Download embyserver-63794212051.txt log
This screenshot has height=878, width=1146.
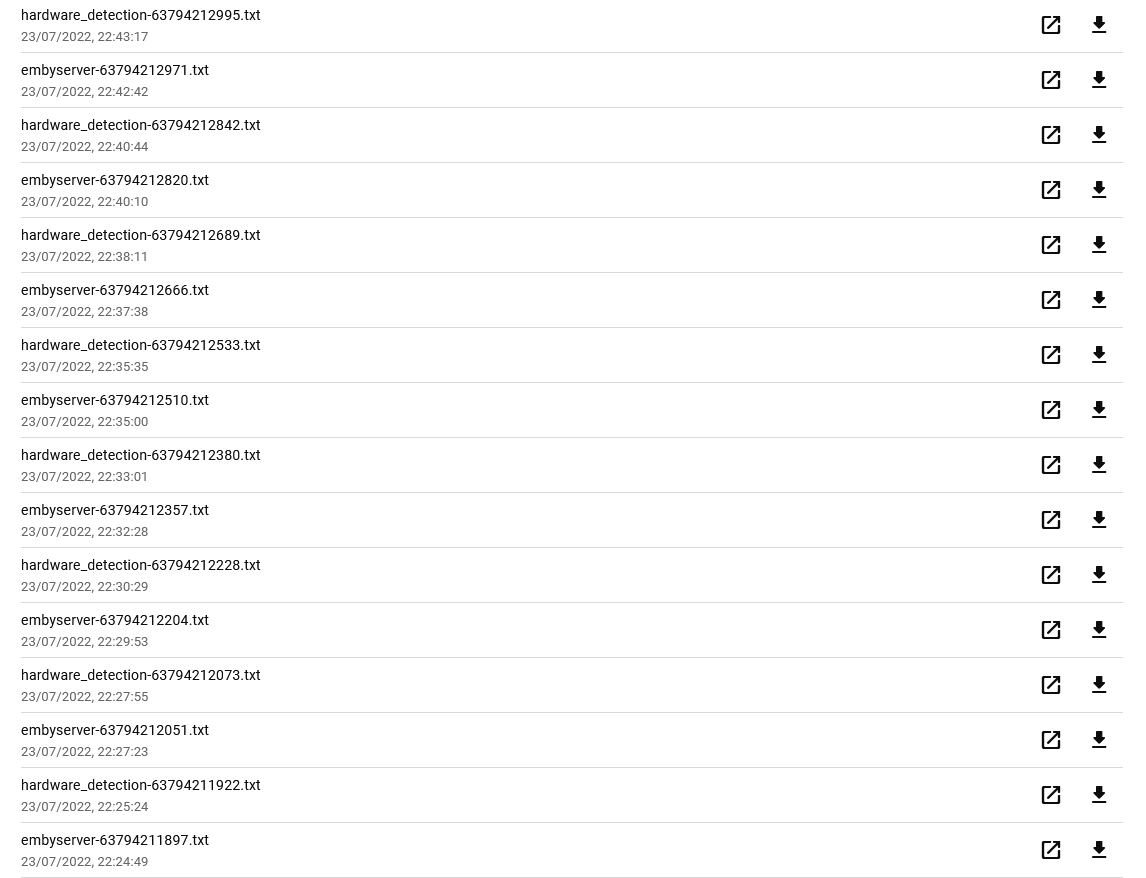click(1099, 740)
